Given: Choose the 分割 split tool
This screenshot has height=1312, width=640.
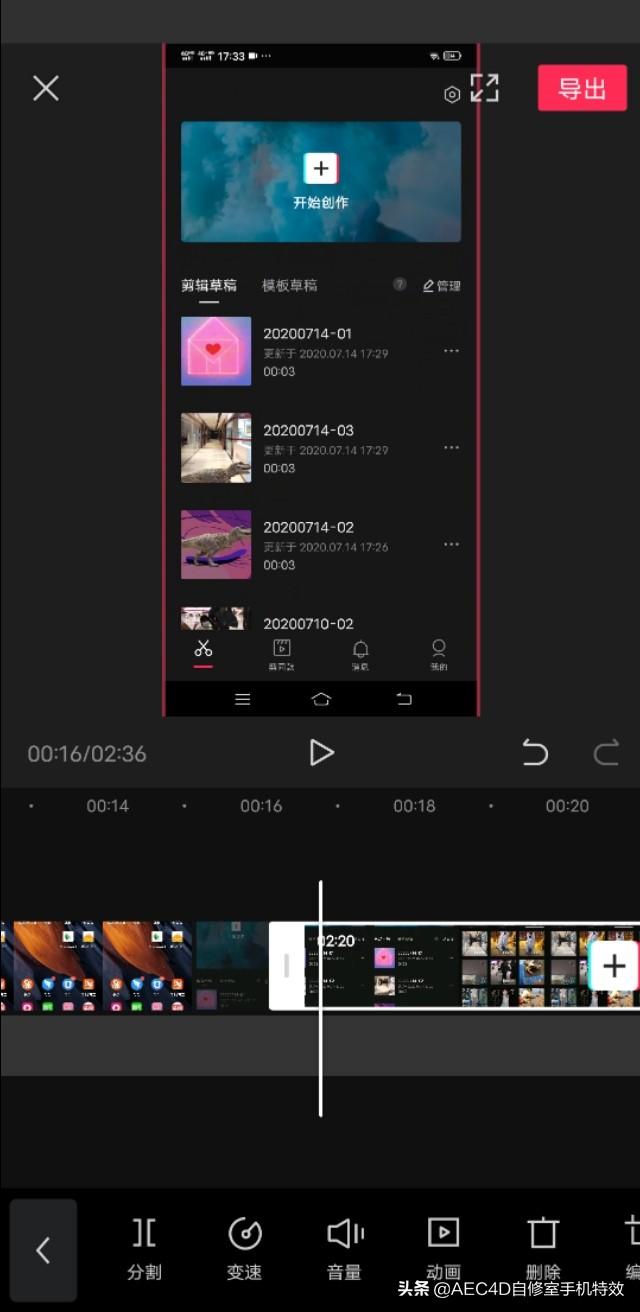Looking at the screenshot, I should [144, 1249].
